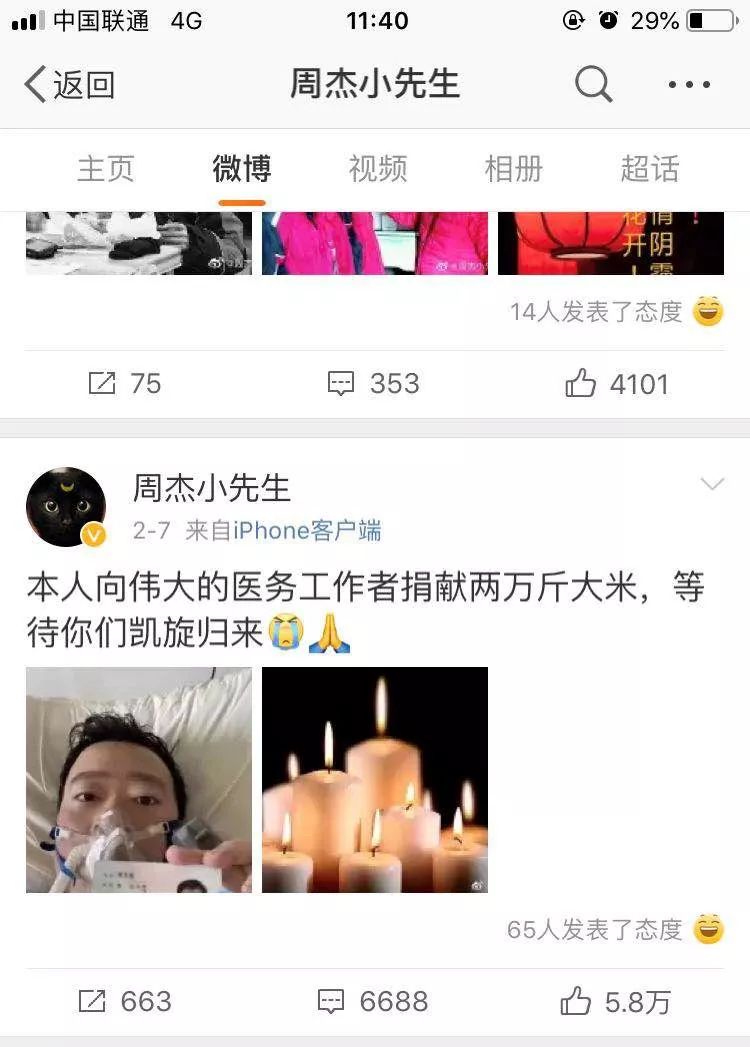Open comments on the post with 353 comments
Image resolution: width=750 pixels, height=1047 pixels.
pos(374,384)
